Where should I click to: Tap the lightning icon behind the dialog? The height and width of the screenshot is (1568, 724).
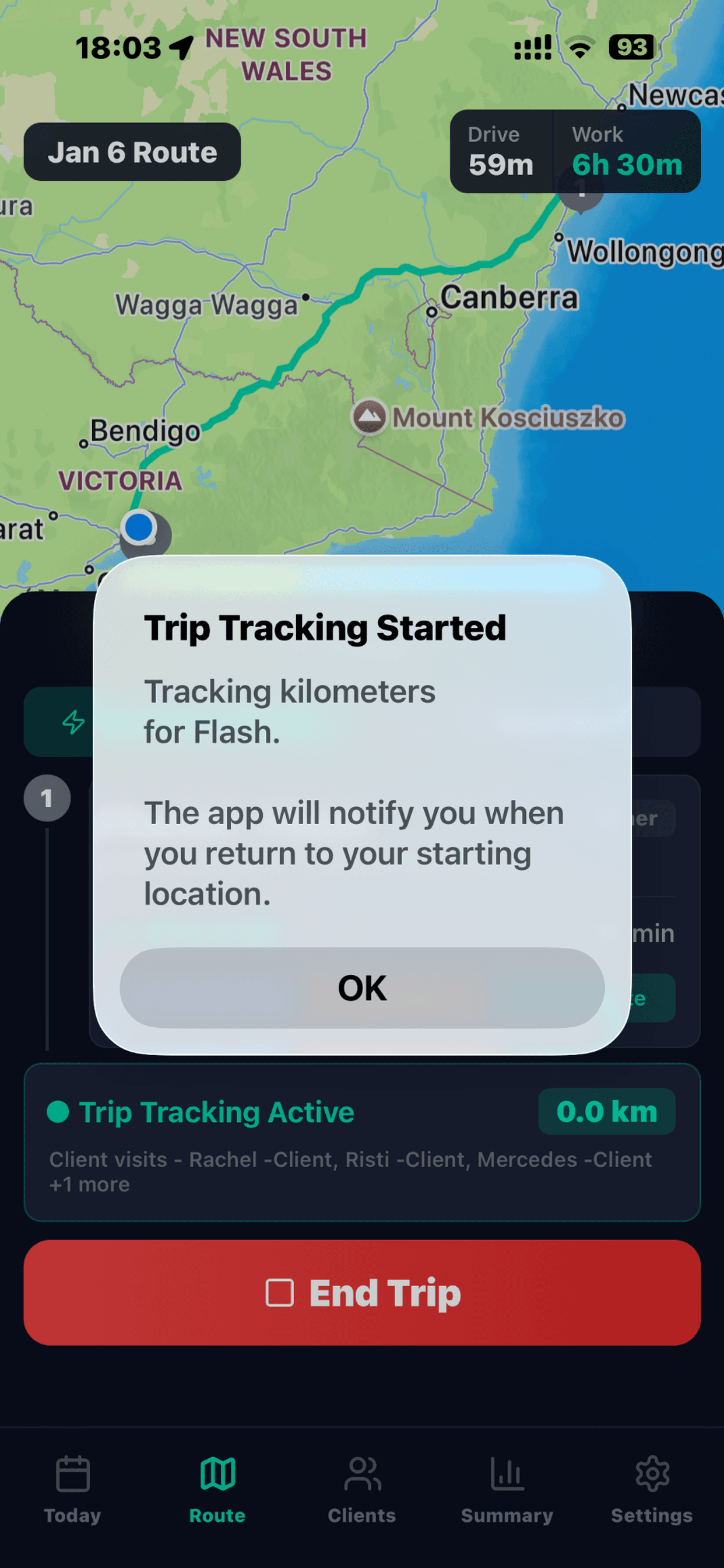pos(75,722)
